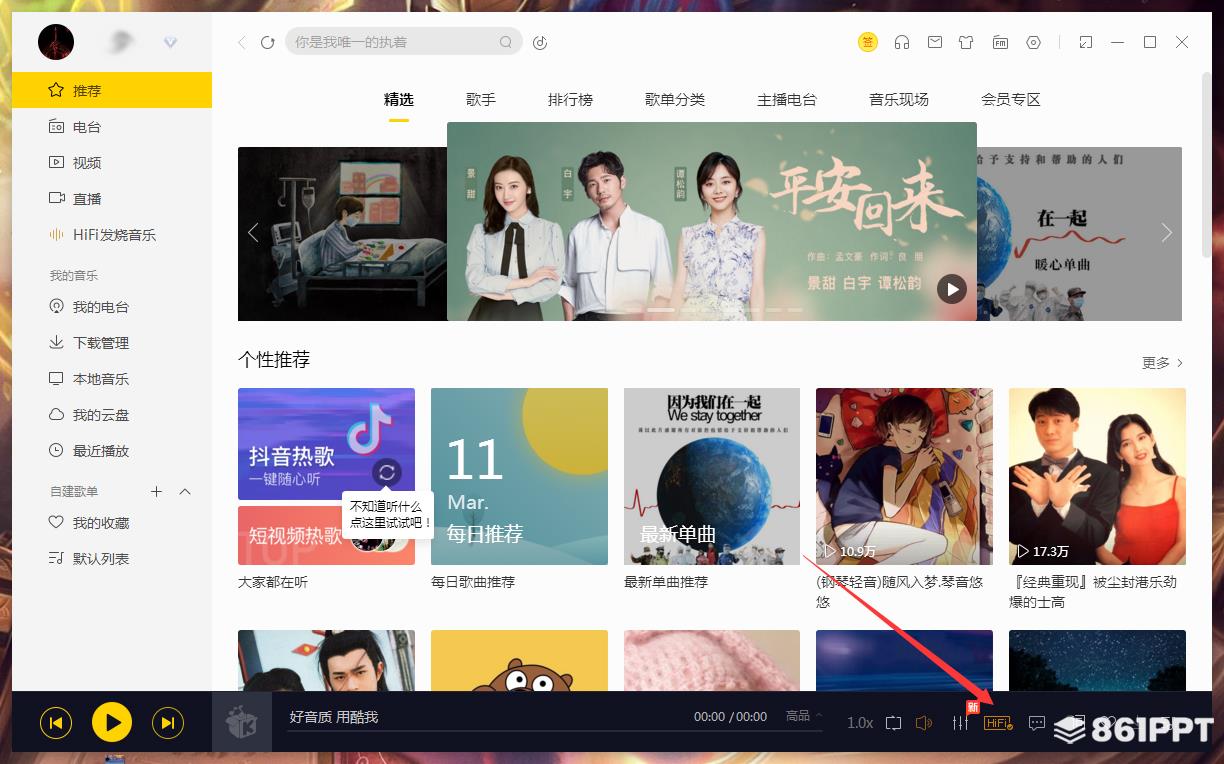1224x764 pixels.
Task: Add a new custom playlist
Action: (156, 491)
